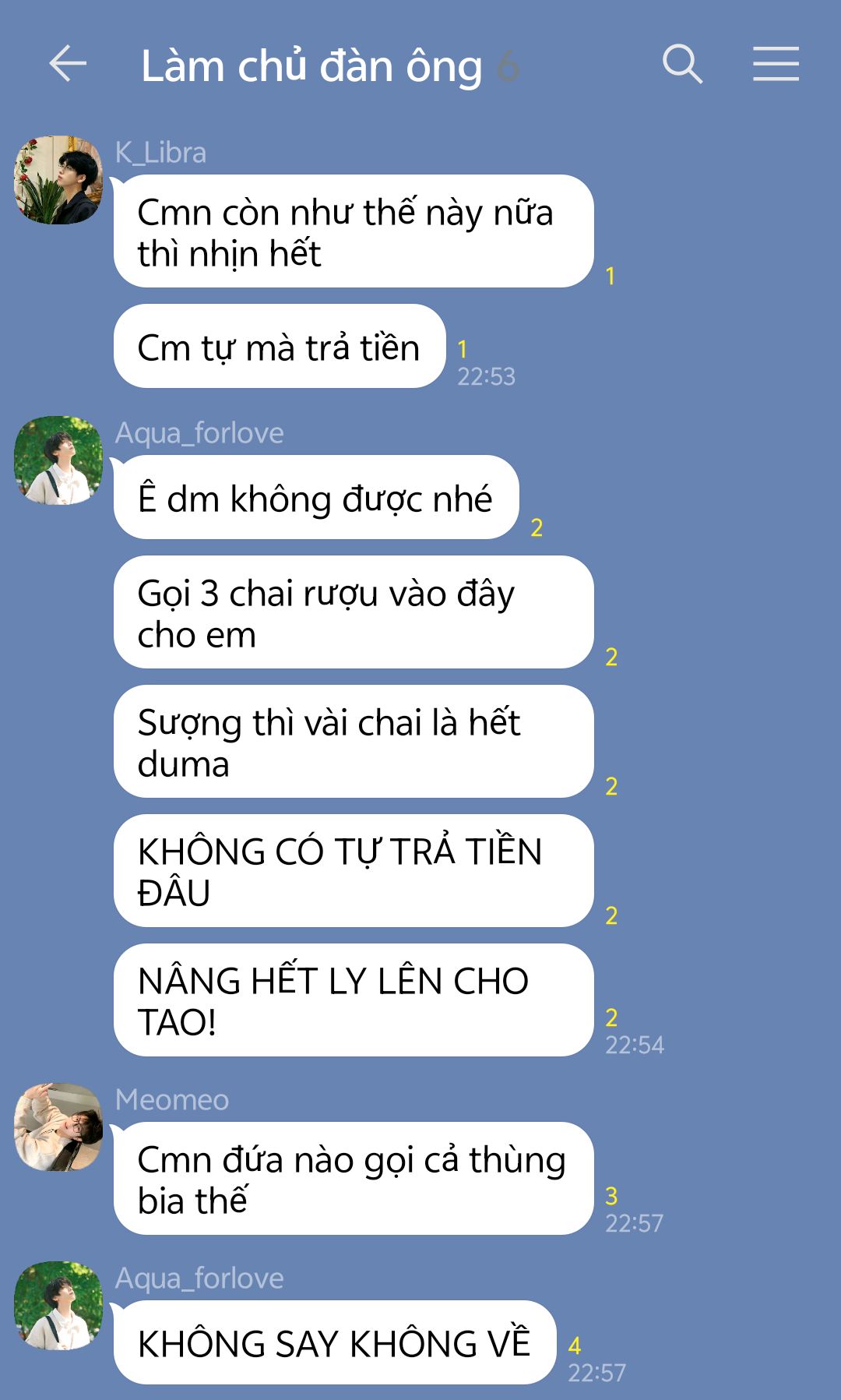Tap Meomeo's avatar
The height and width of the screenshot is (1400, 841).
click(58, 1127)
